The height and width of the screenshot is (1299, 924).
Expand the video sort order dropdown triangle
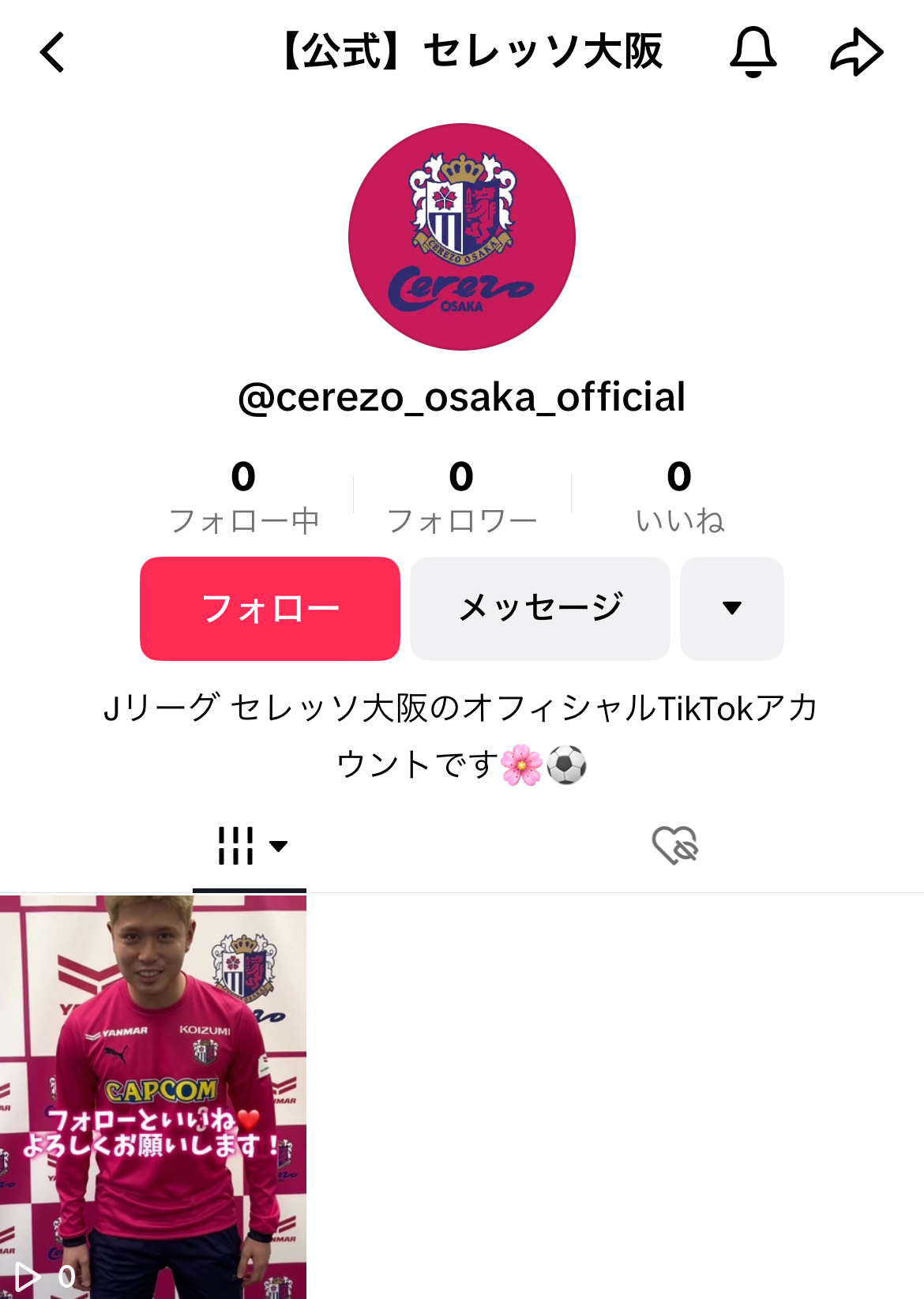(278, 847)
